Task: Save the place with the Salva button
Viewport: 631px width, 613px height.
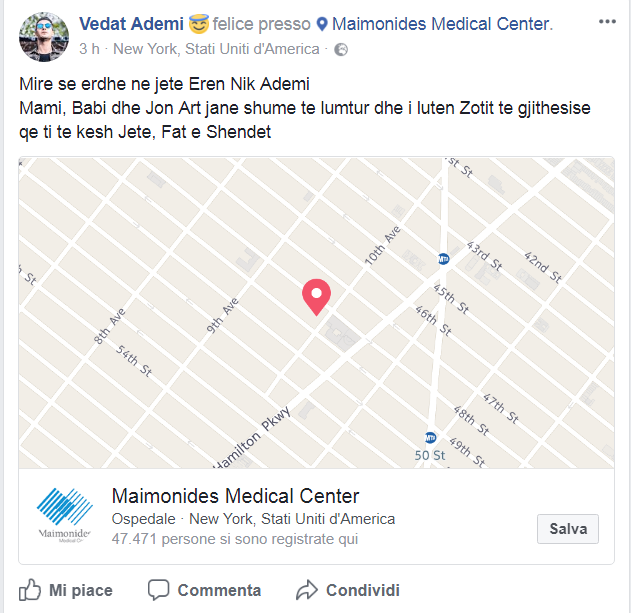Action: (x=568, y=529)
